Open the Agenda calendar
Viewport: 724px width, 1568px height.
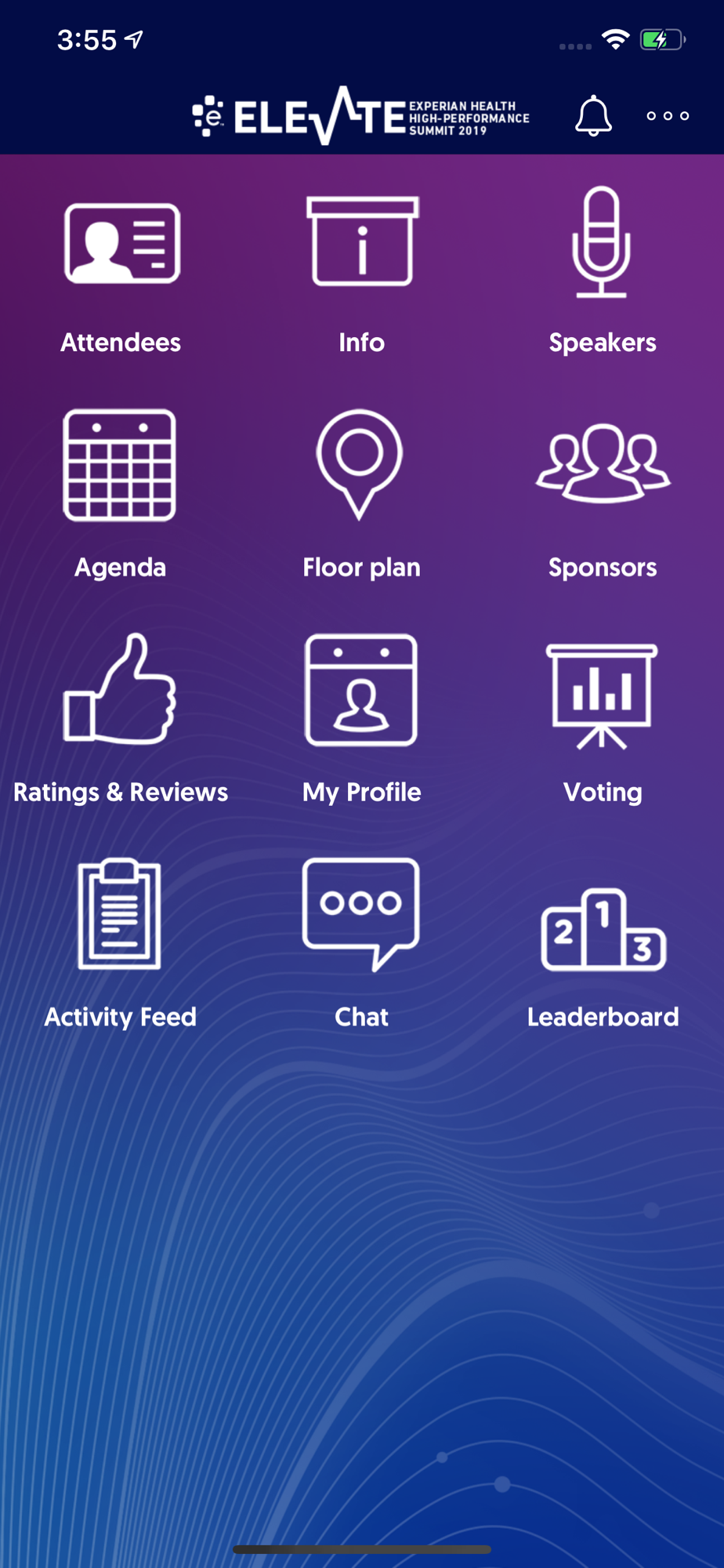120,495
